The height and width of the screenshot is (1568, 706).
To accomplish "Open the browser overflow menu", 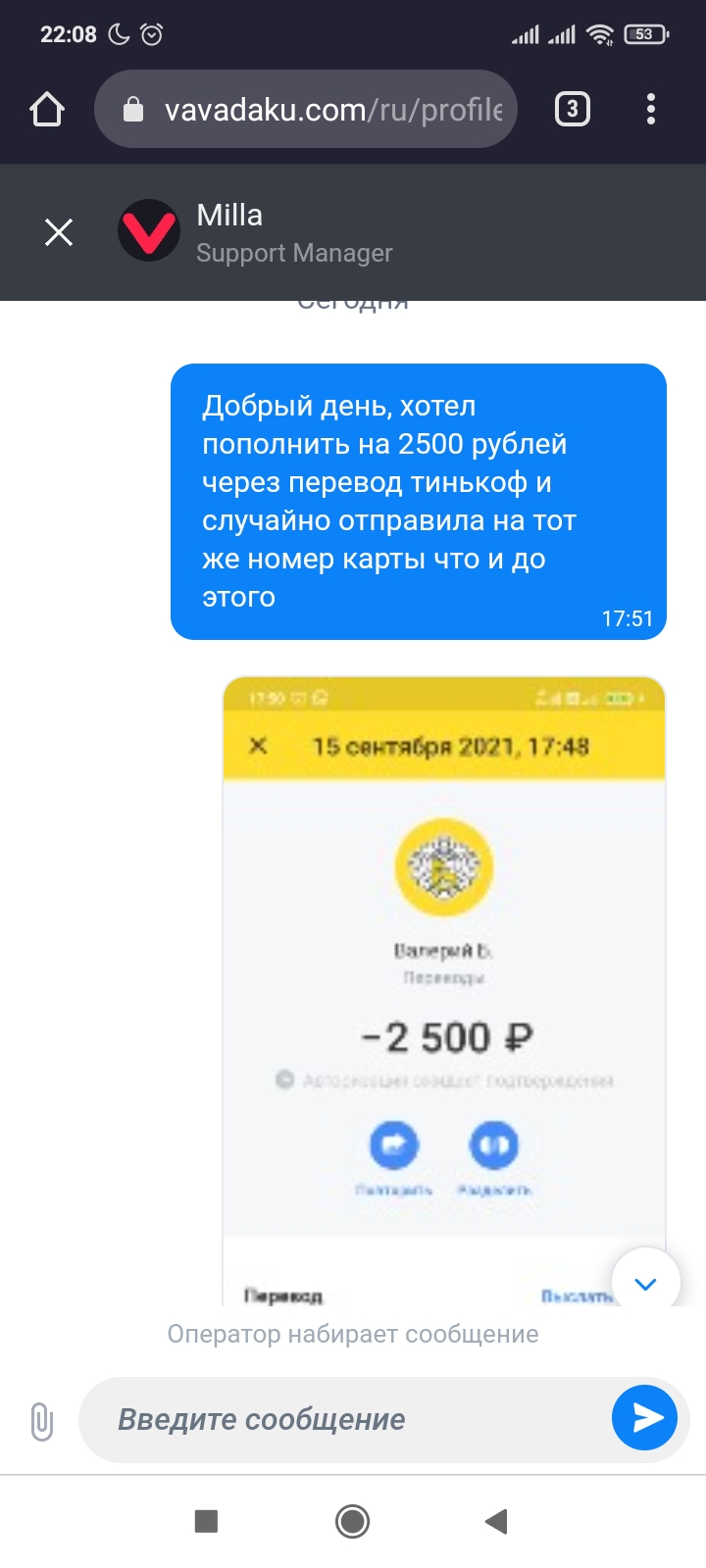I will 651,109.
